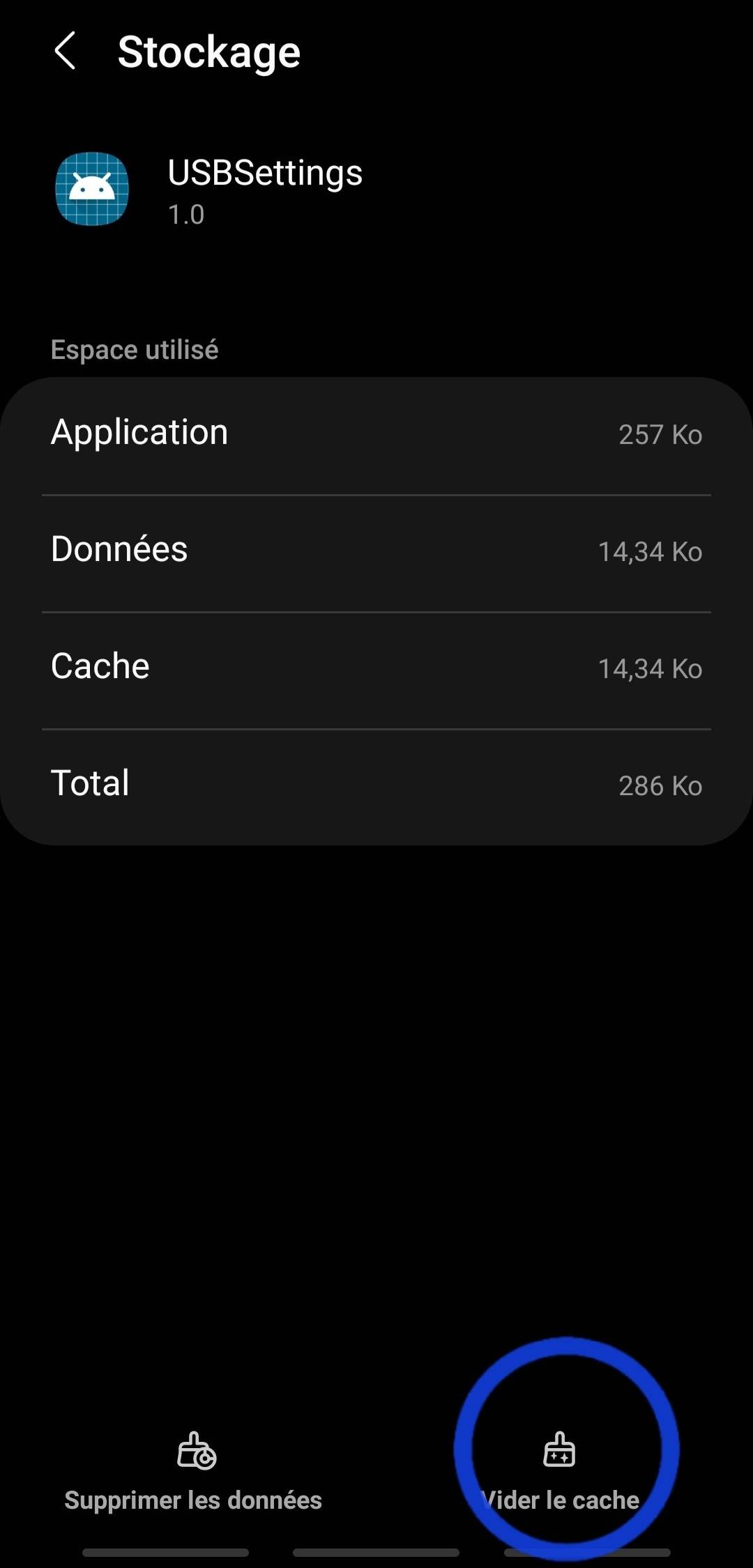This screenshot has height=1568, width=753.
Task: Tap the Espace utilisé section header
Action: point(134,348)
